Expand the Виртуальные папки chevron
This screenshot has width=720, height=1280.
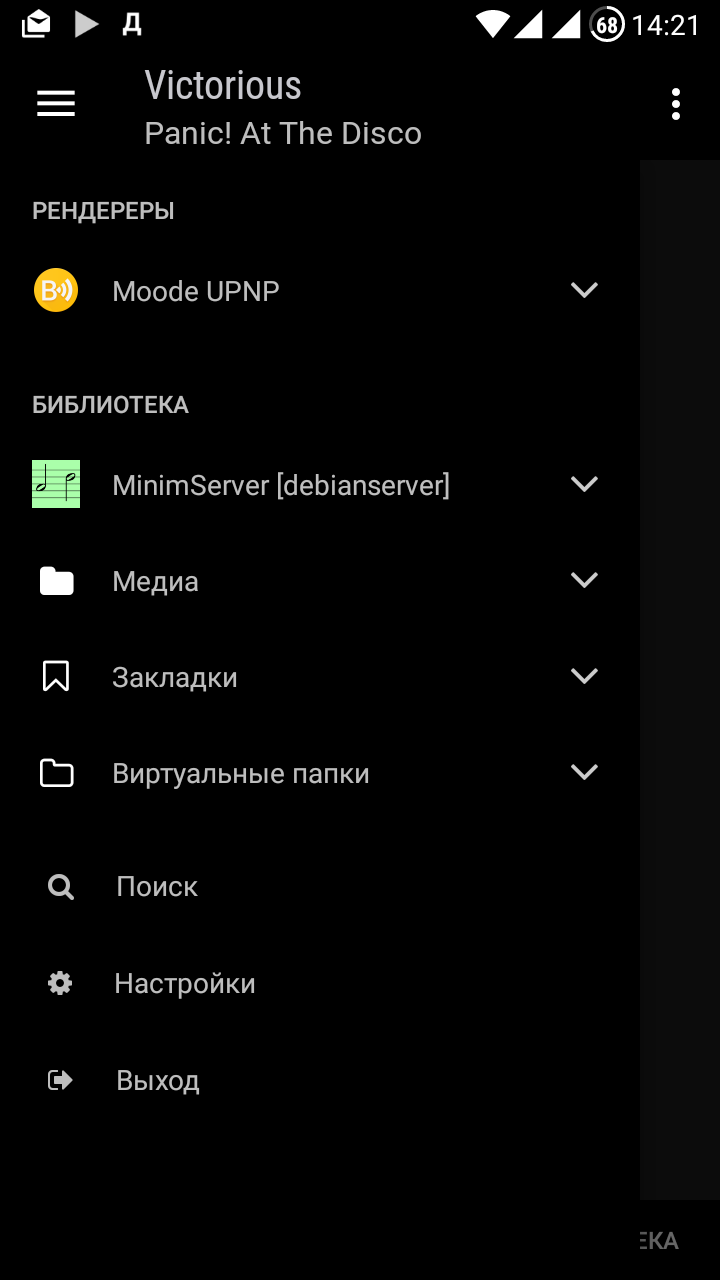point(584,772)
